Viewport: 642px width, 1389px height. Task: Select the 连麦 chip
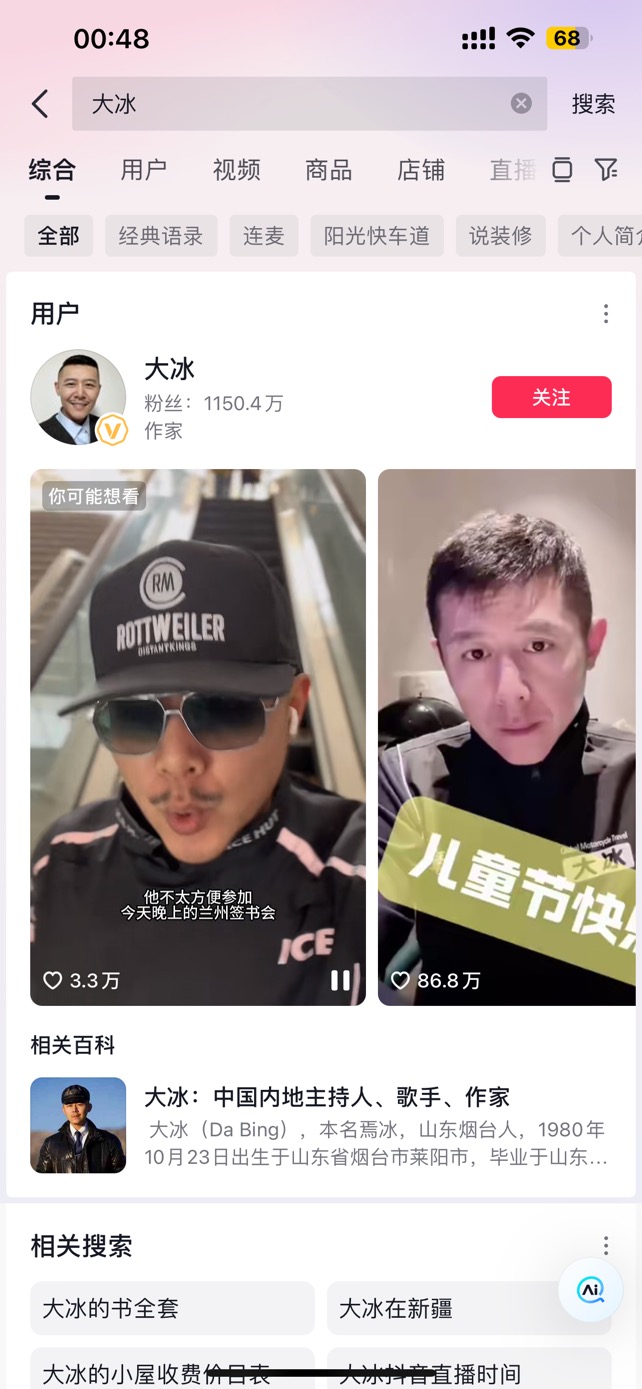click(264, 236)
